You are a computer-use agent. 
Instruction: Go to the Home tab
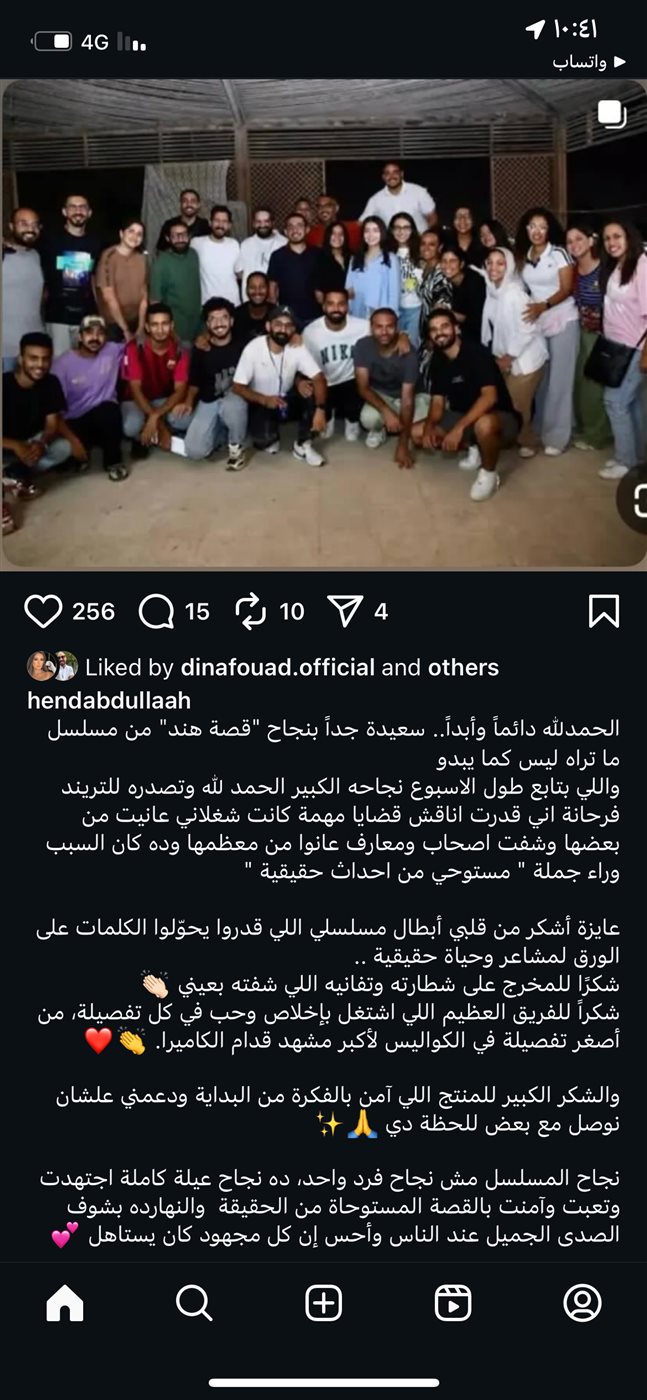point(65,1303)
